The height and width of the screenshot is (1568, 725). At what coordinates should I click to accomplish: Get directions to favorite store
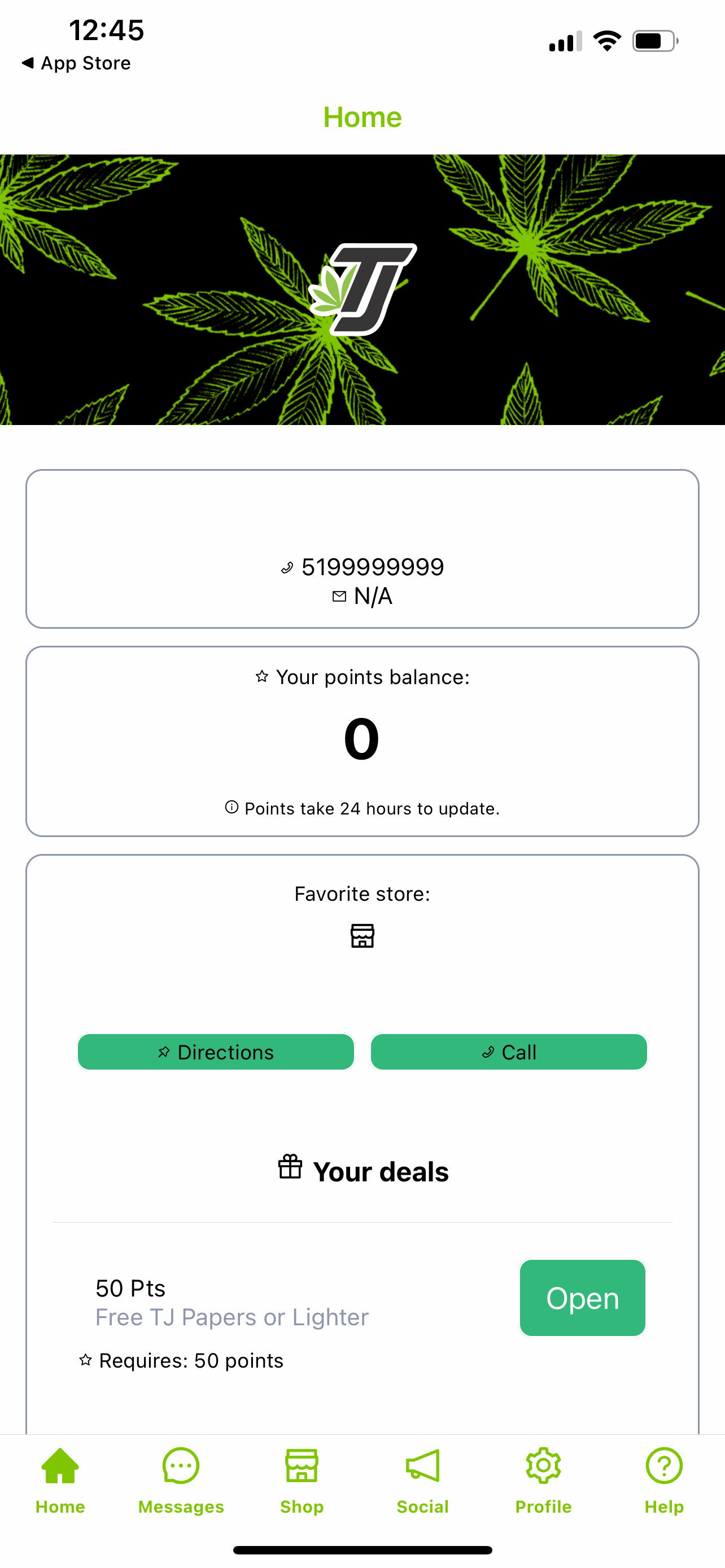point(216,1052)
